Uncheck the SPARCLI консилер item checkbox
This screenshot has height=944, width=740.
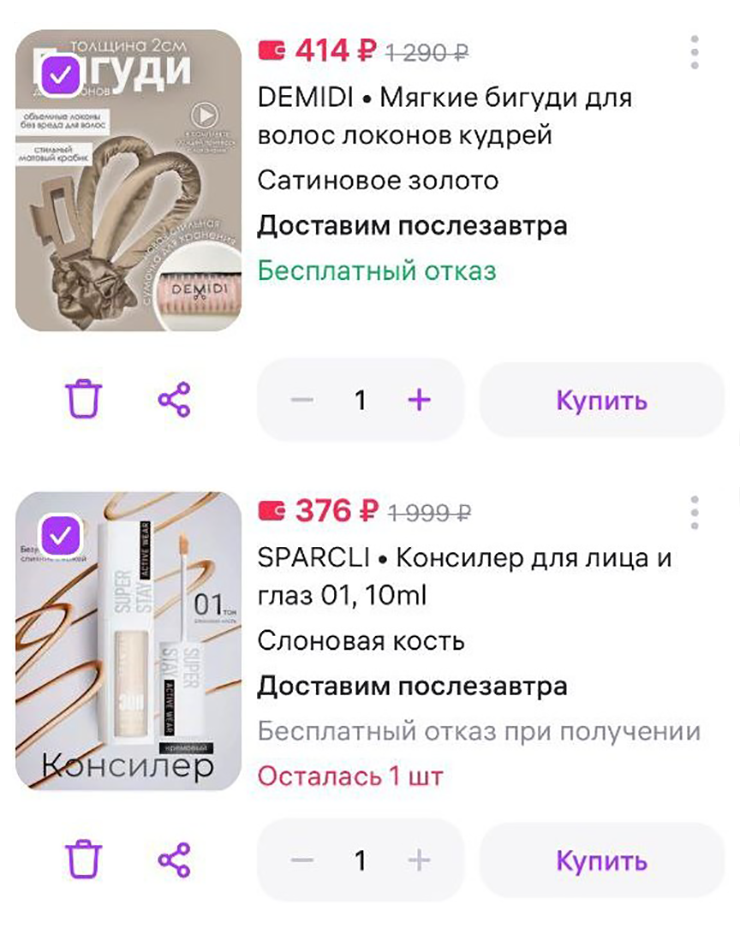pos(64,537)
